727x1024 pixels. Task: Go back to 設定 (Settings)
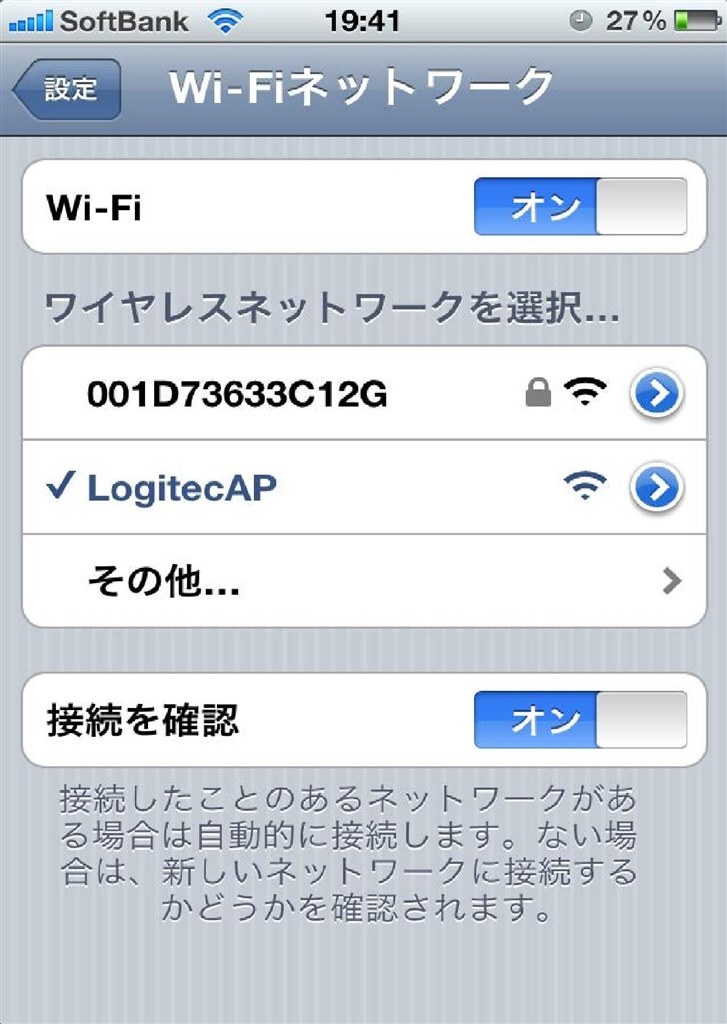tap(68, 89)
